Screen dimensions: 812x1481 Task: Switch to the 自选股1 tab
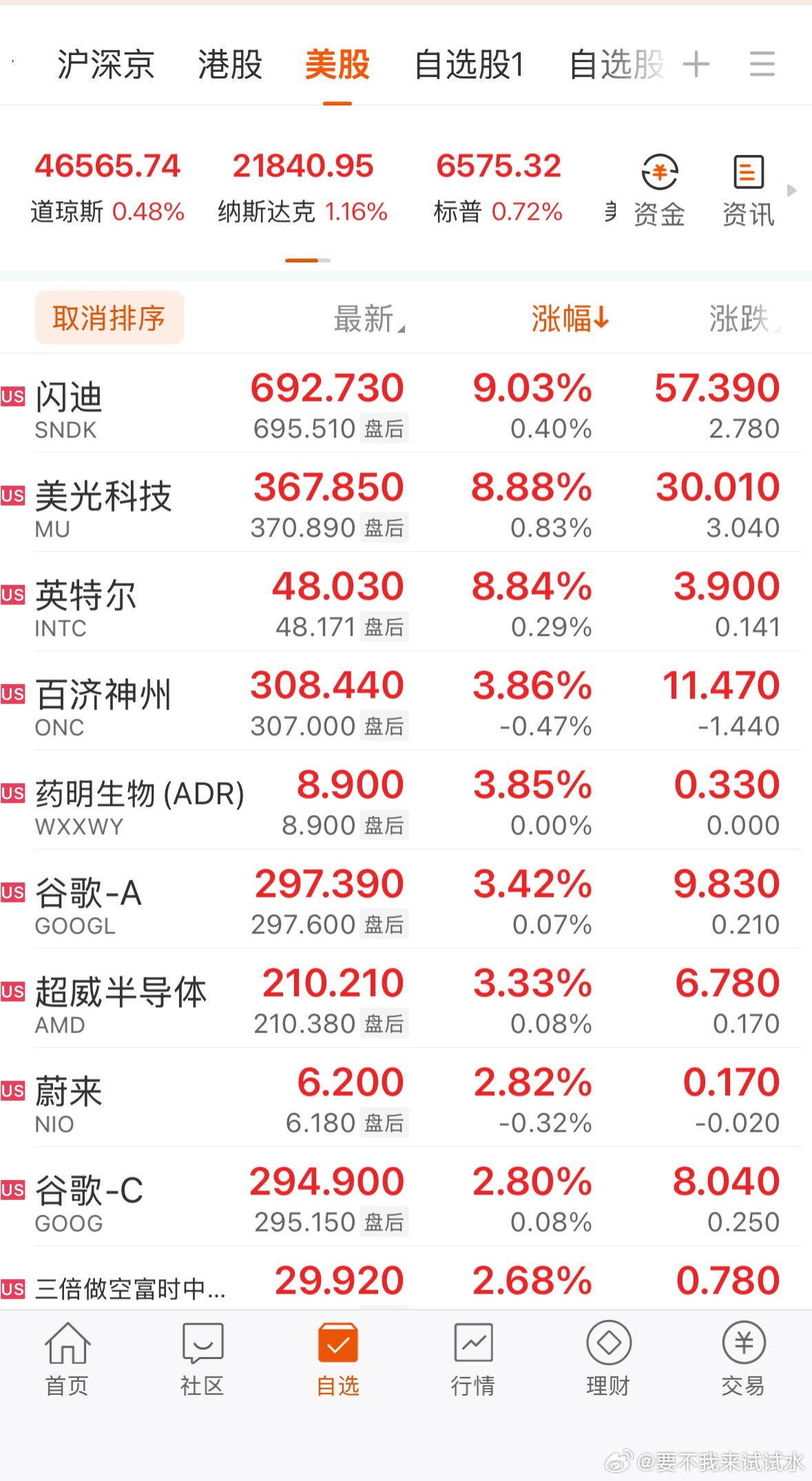click(470, 64)
